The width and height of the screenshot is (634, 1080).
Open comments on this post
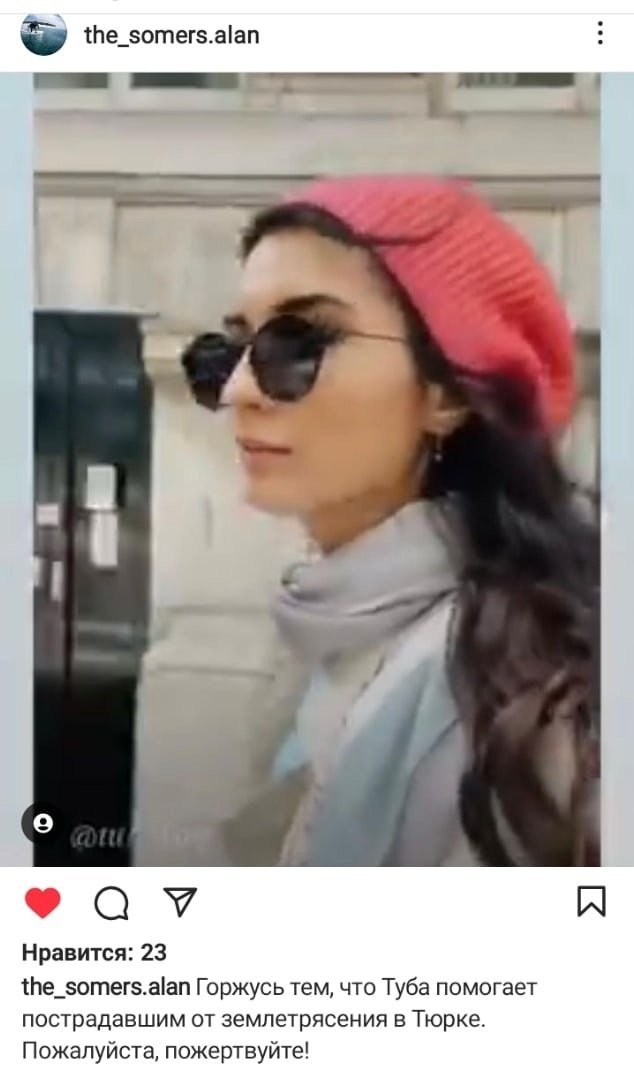click(x=111, y=904)
